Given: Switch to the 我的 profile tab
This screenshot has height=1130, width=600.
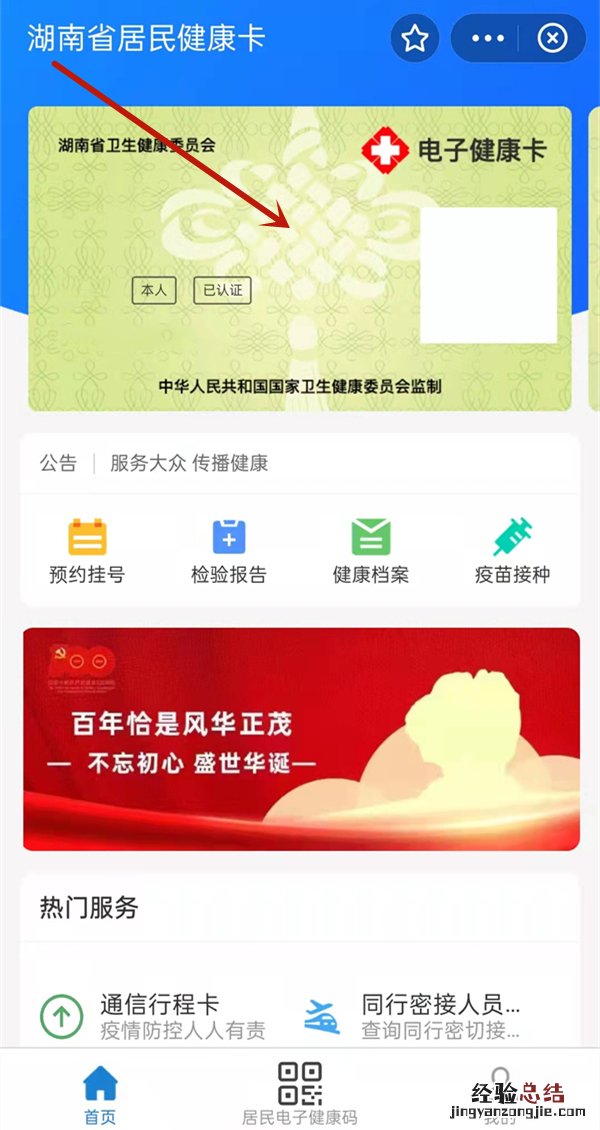Looking at the screenshot, I should (499, 1095).
